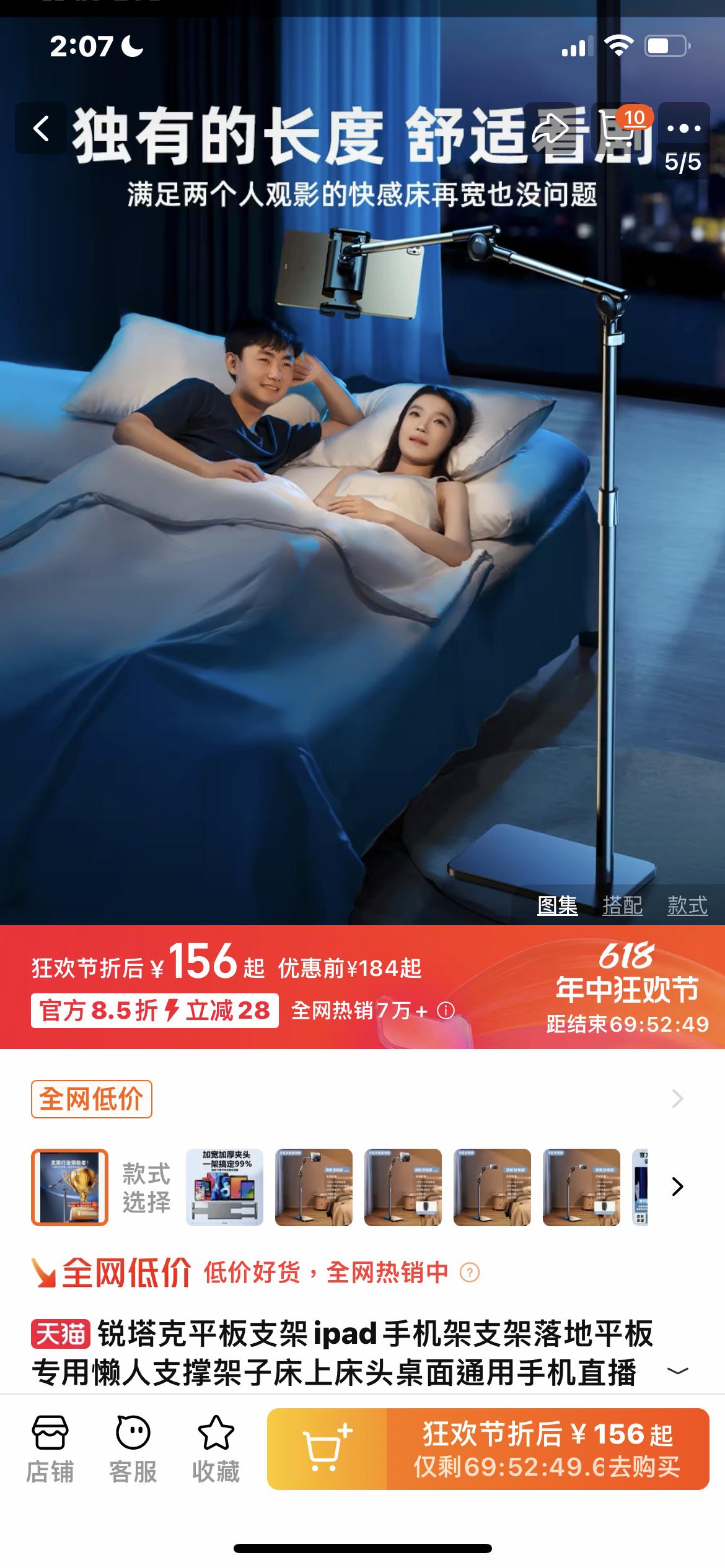Open the 全网低价 help question mark

[x=470, y=1273]
